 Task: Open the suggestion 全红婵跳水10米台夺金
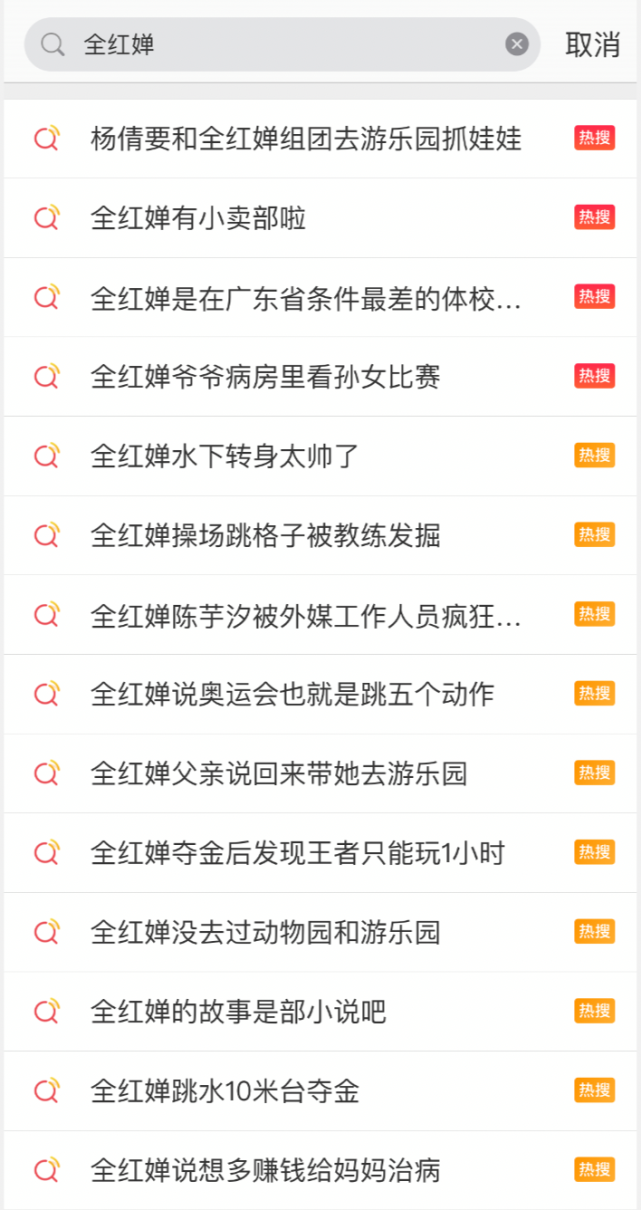coord(320,1091)
